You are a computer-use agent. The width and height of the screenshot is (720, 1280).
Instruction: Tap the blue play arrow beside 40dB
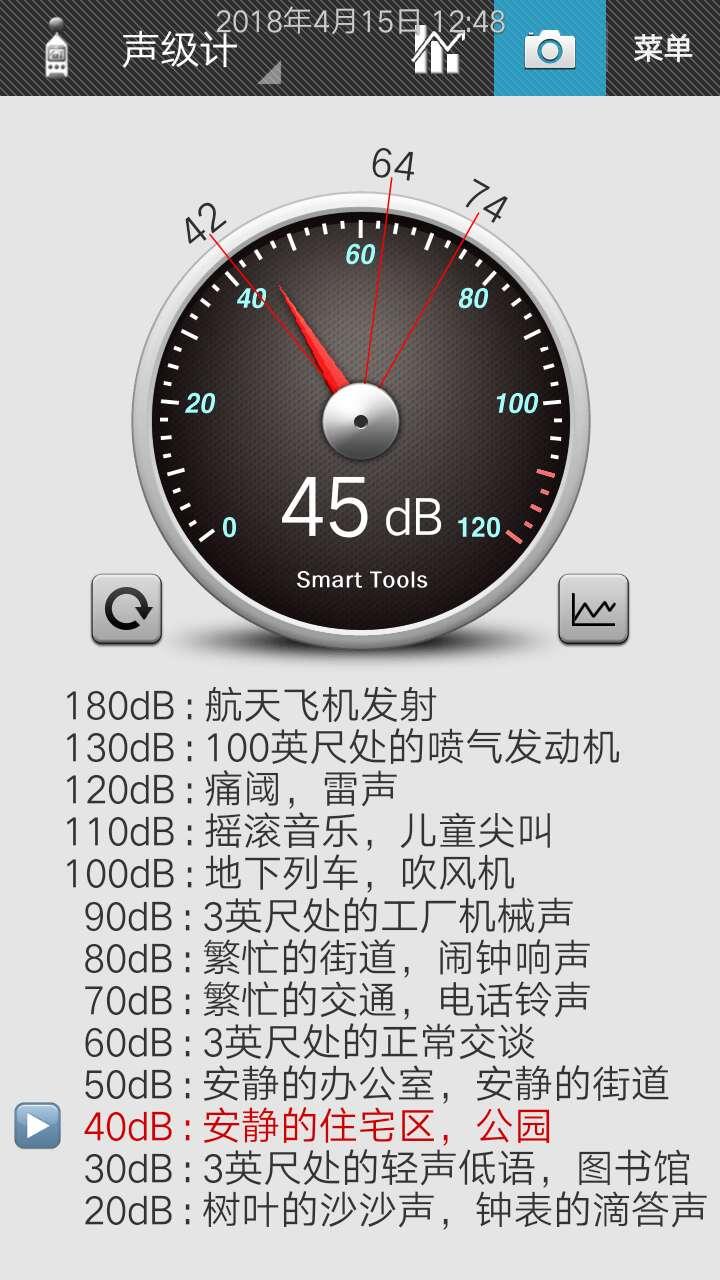(x=38, y=1126)
